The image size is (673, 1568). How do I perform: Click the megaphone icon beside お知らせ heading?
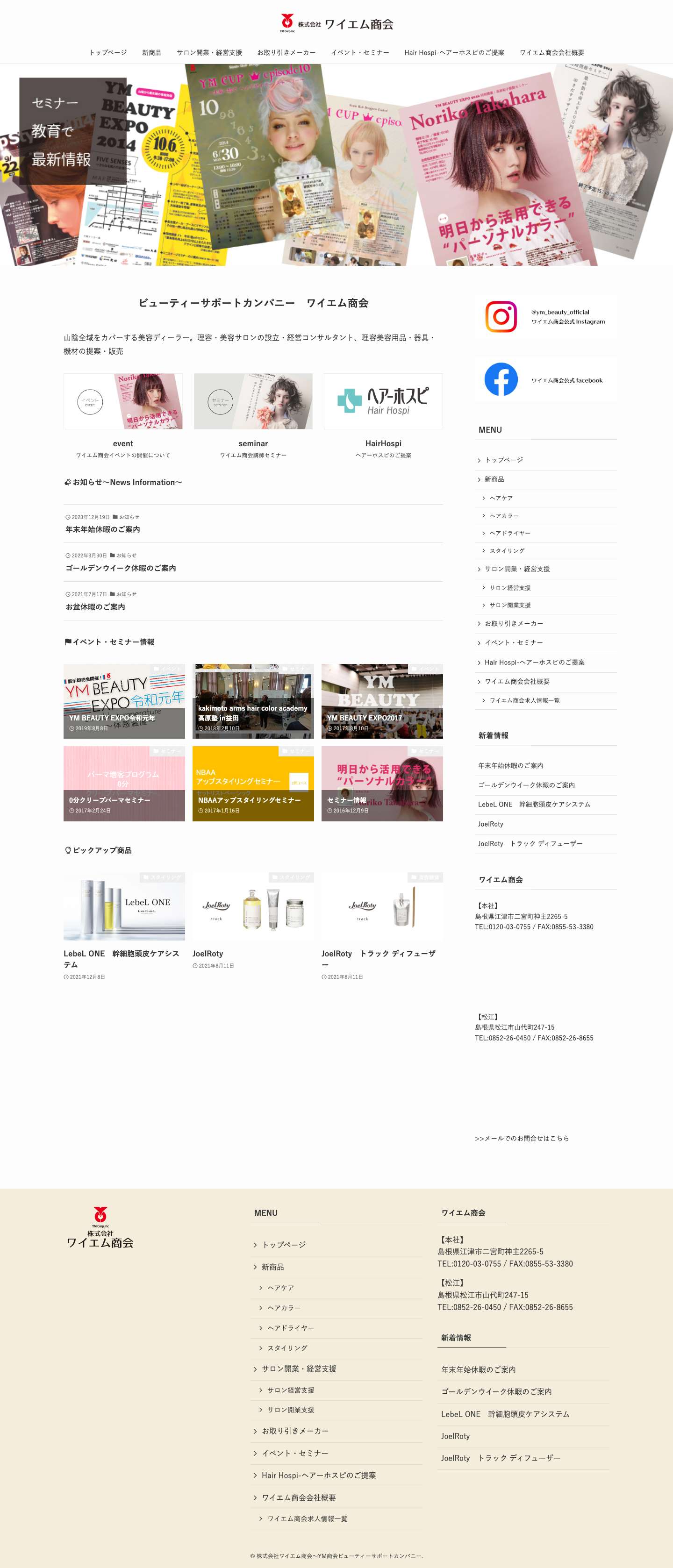pos(68,482)
